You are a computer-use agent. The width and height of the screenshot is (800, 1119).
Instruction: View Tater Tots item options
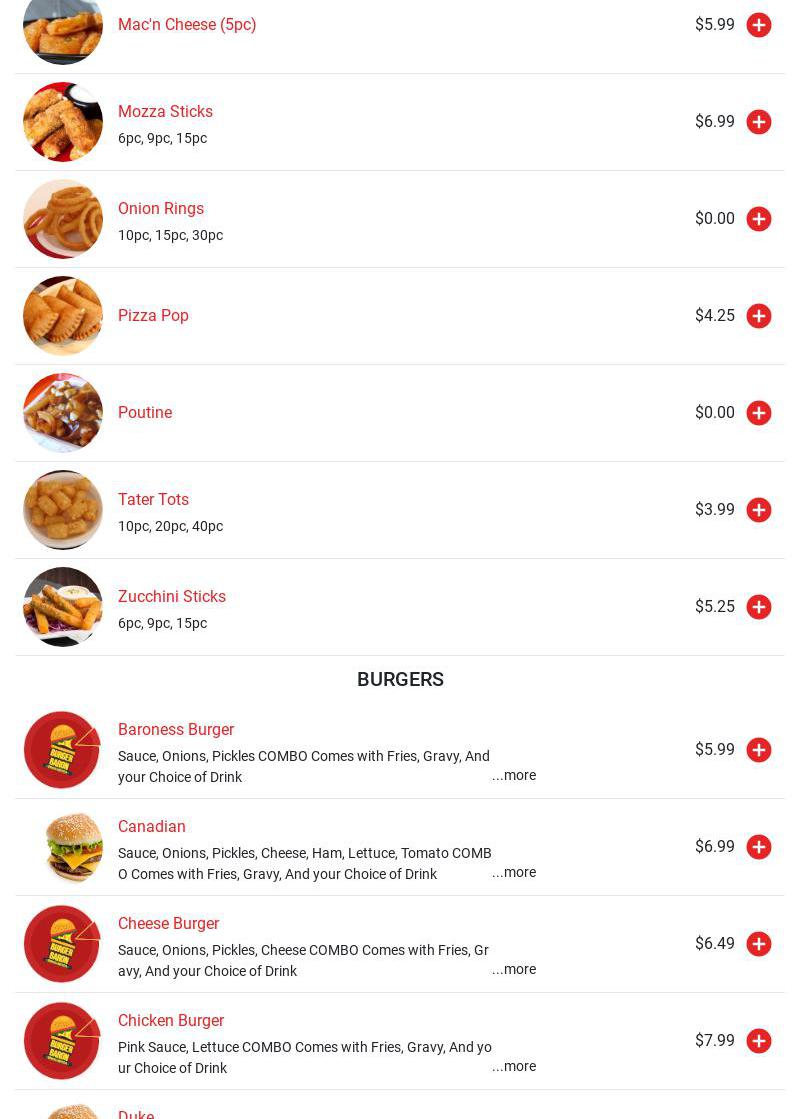pos(153,499)
